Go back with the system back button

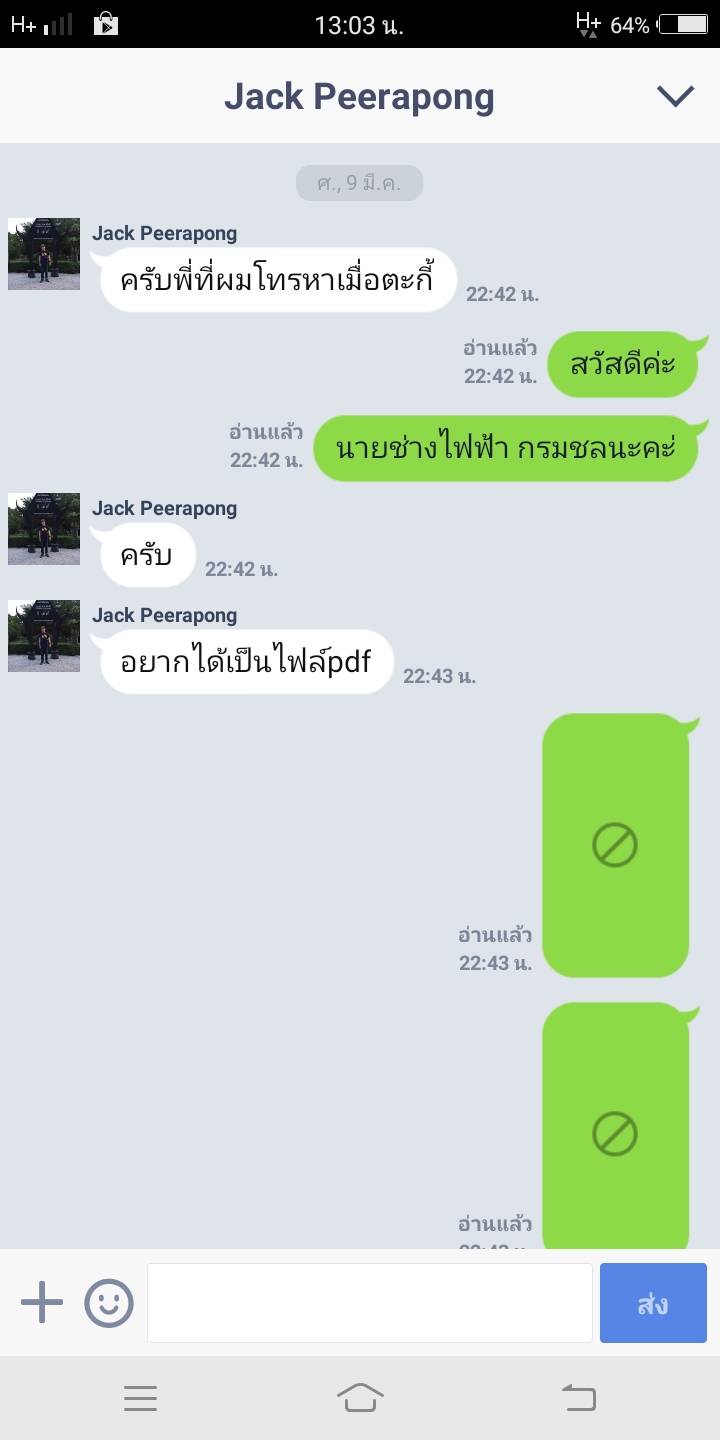(x=578, y=1397)
